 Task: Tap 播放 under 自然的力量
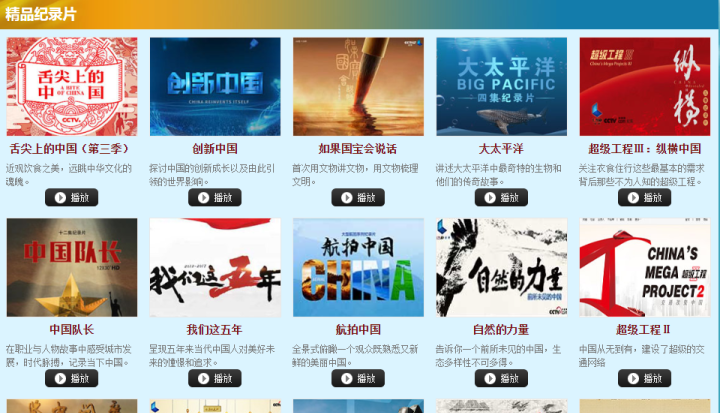pos(501,378)
